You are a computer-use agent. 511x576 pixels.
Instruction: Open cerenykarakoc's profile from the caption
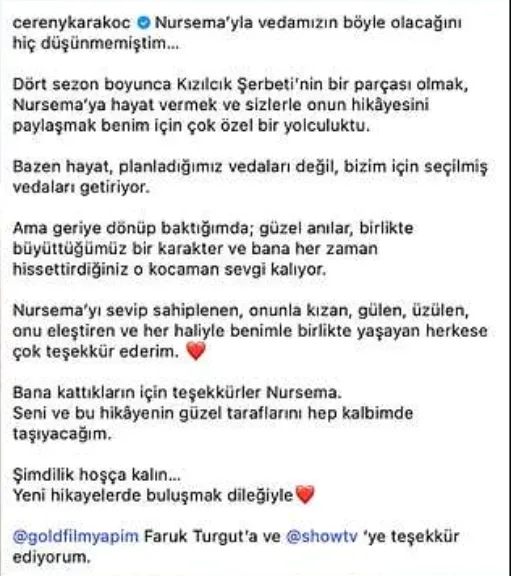click(x=72, y=23)
